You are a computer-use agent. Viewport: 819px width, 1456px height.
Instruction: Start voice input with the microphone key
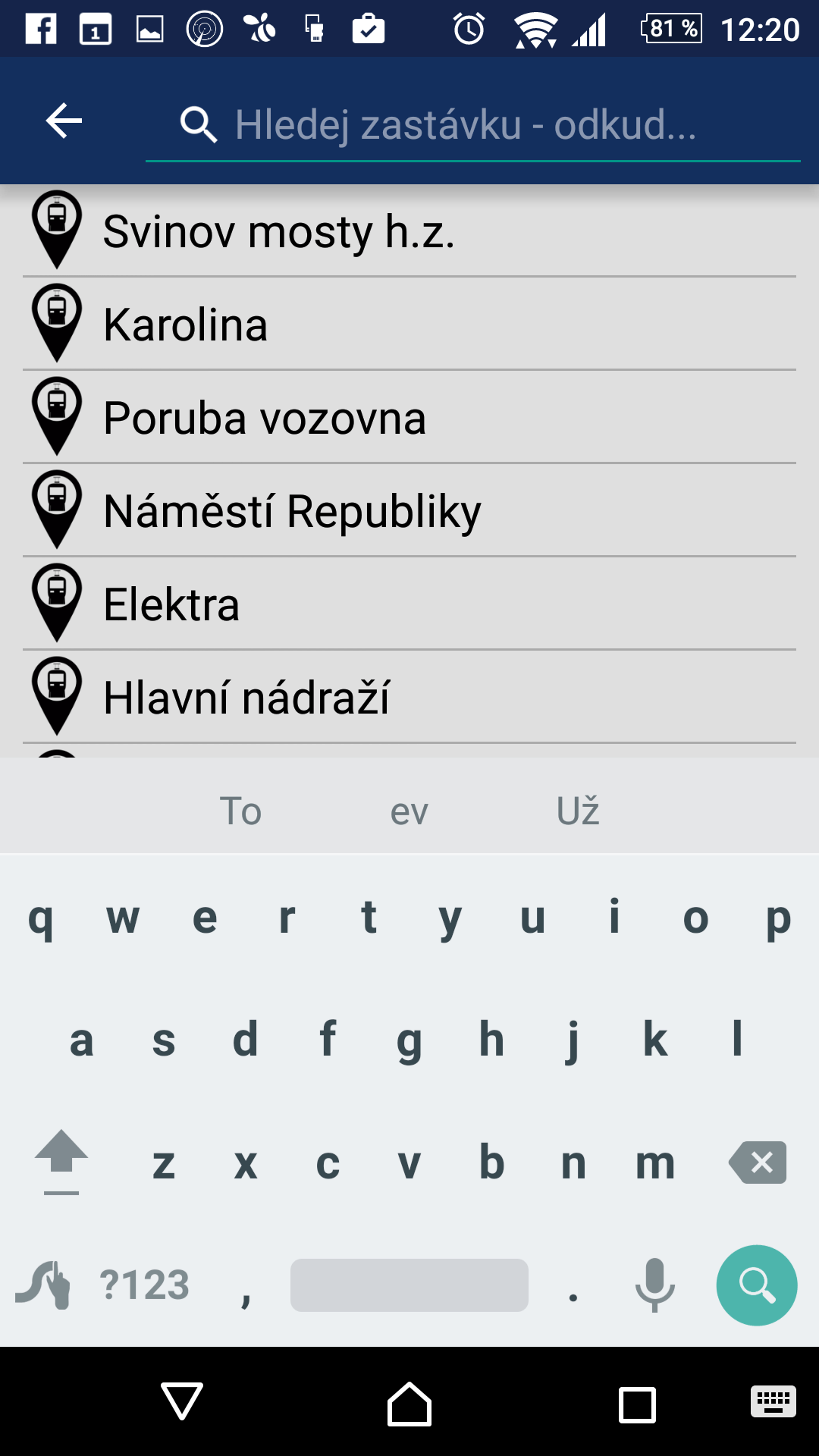tap(654, 1285)
